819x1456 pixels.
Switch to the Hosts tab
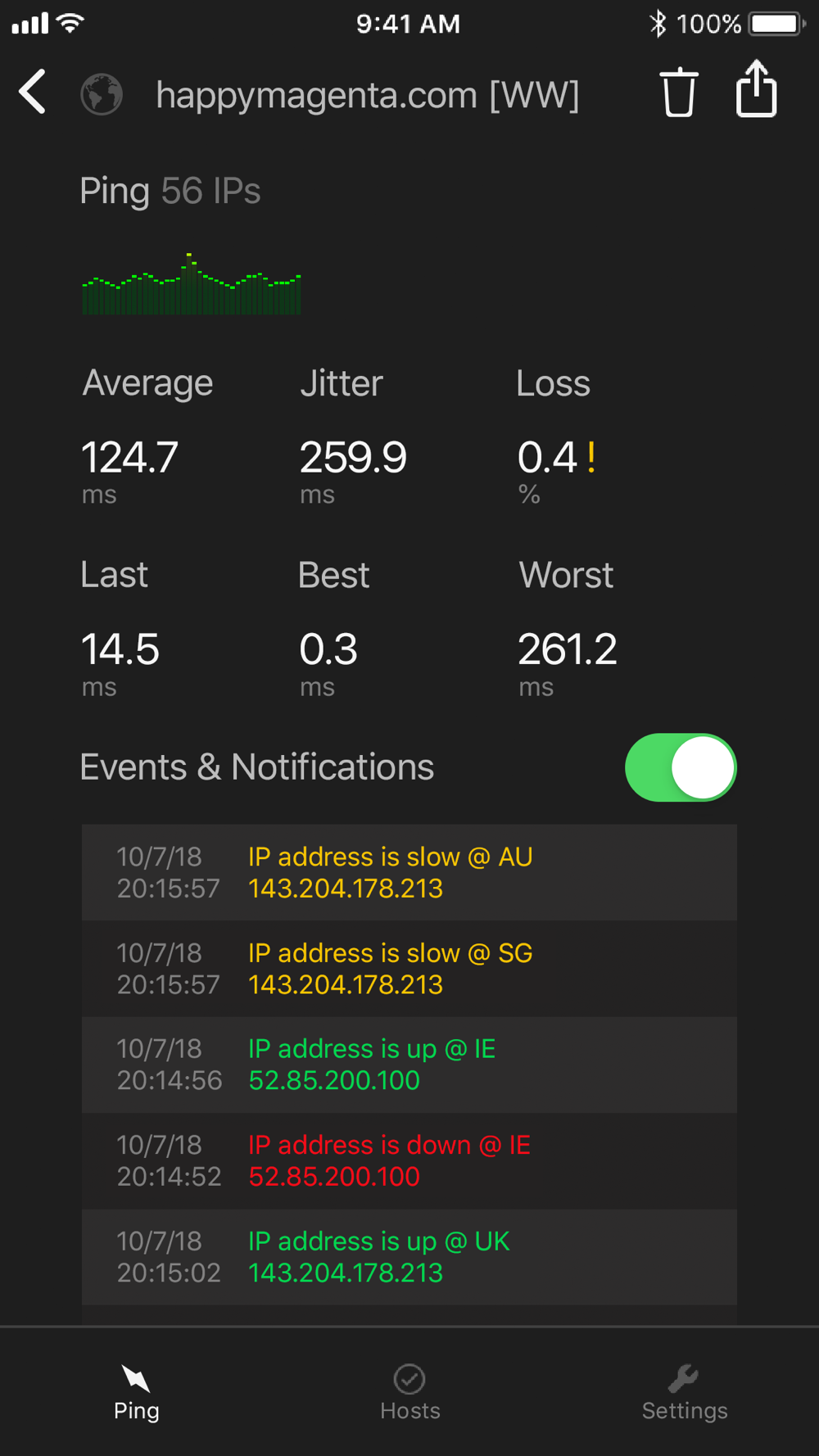point(409,1391)
